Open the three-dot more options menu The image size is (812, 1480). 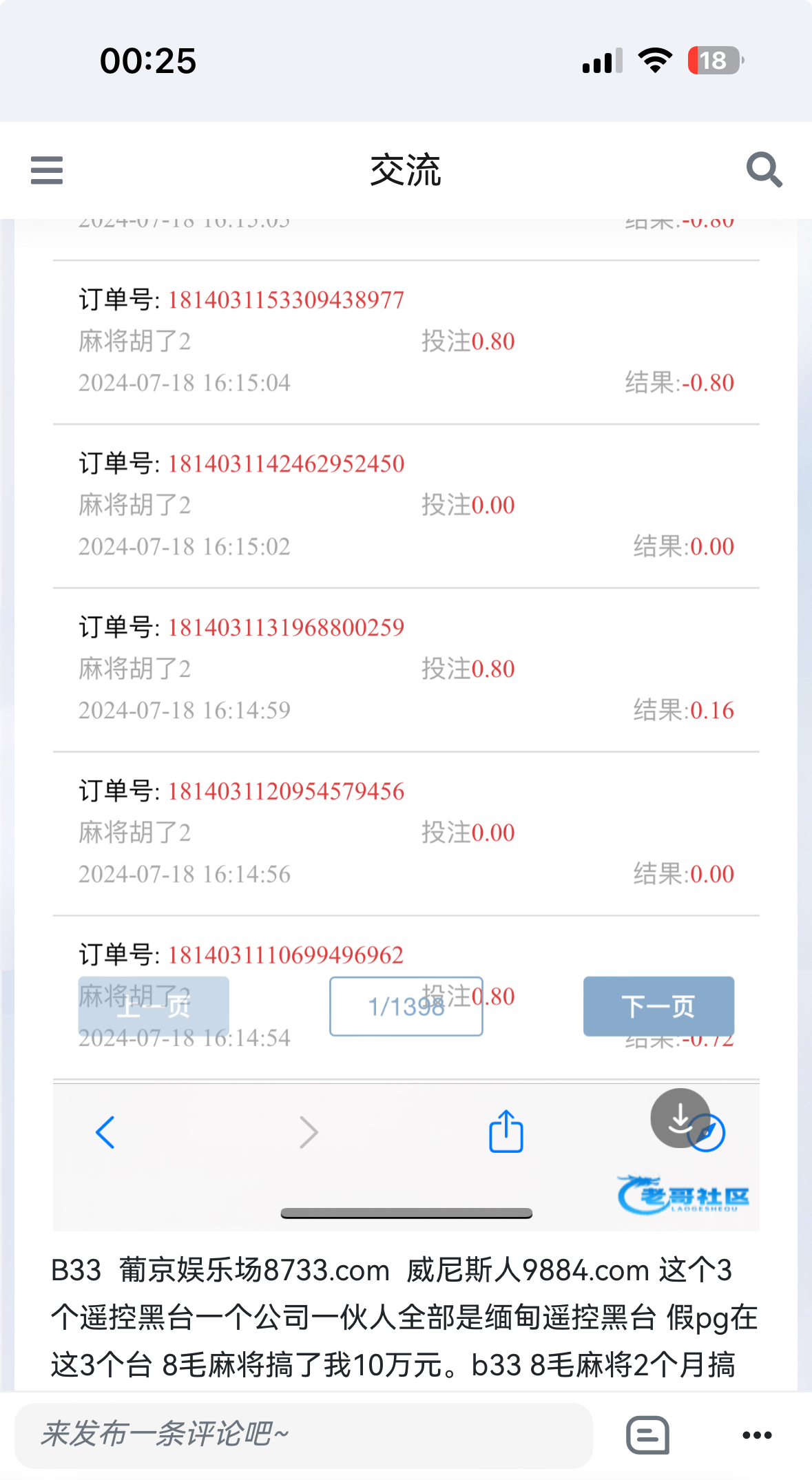[757, 1435]
